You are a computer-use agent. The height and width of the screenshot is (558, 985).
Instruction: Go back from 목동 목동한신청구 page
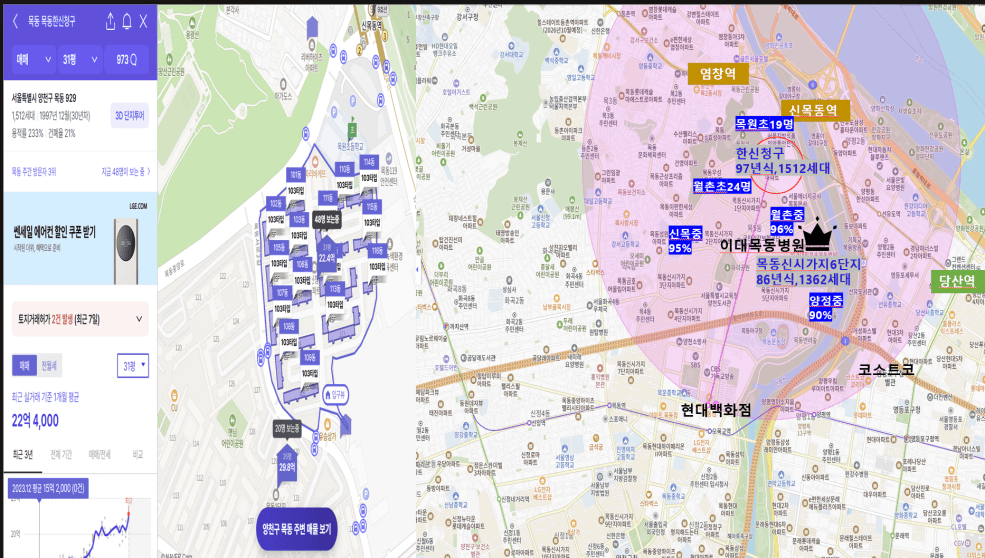(x=15, y=21)
